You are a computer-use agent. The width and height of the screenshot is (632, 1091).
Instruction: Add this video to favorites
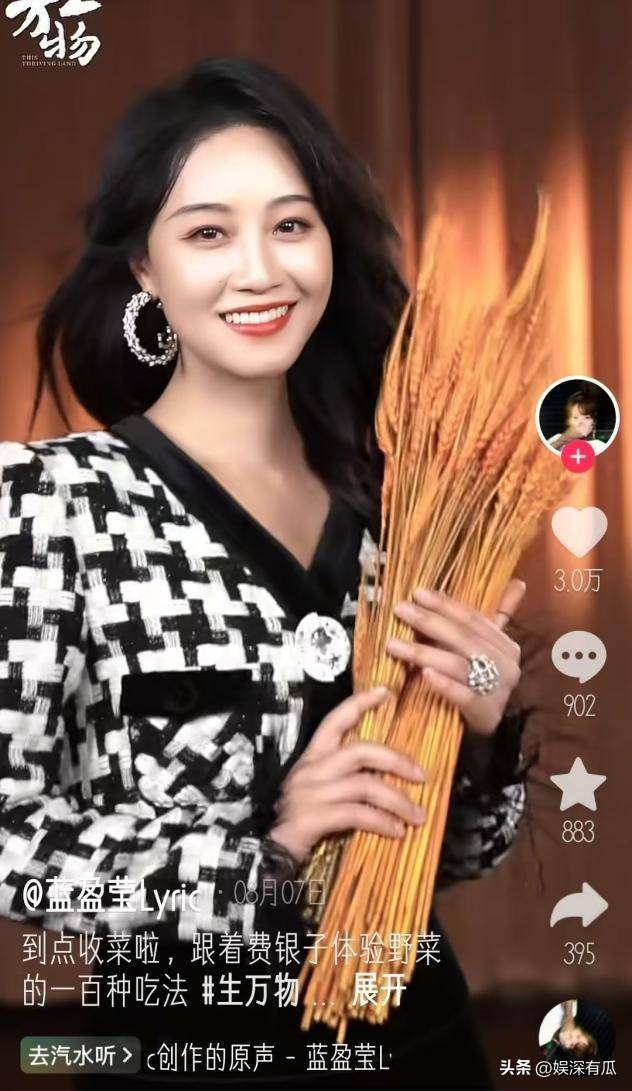coord(578,784)
